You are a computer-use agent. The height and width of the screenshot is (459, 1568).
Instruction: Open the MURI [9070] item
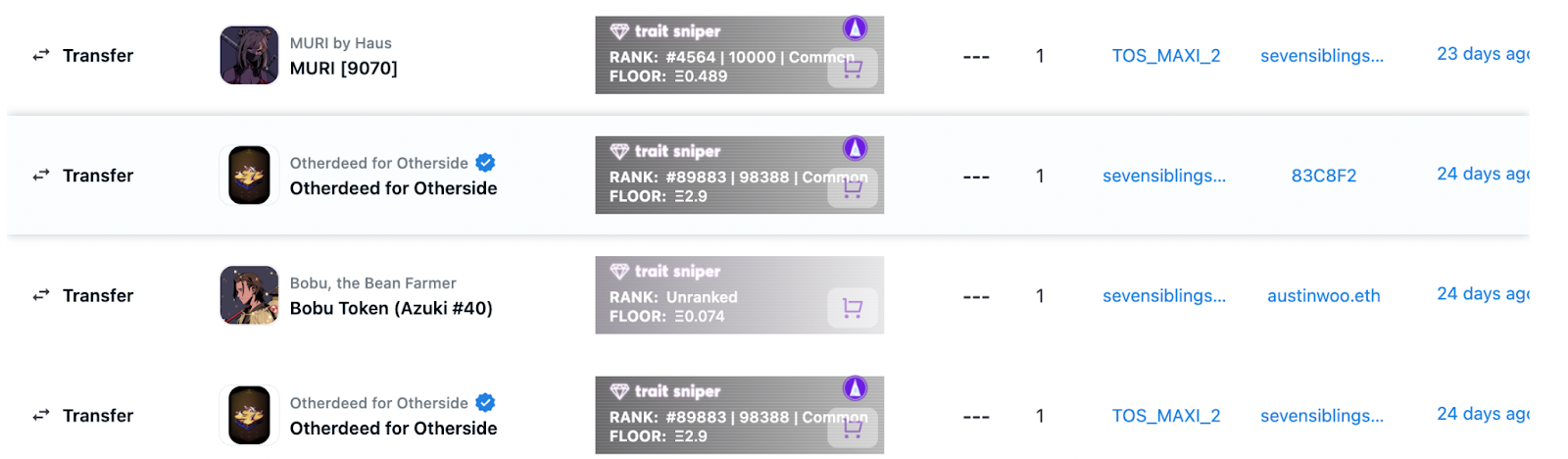tap(343, 69)
